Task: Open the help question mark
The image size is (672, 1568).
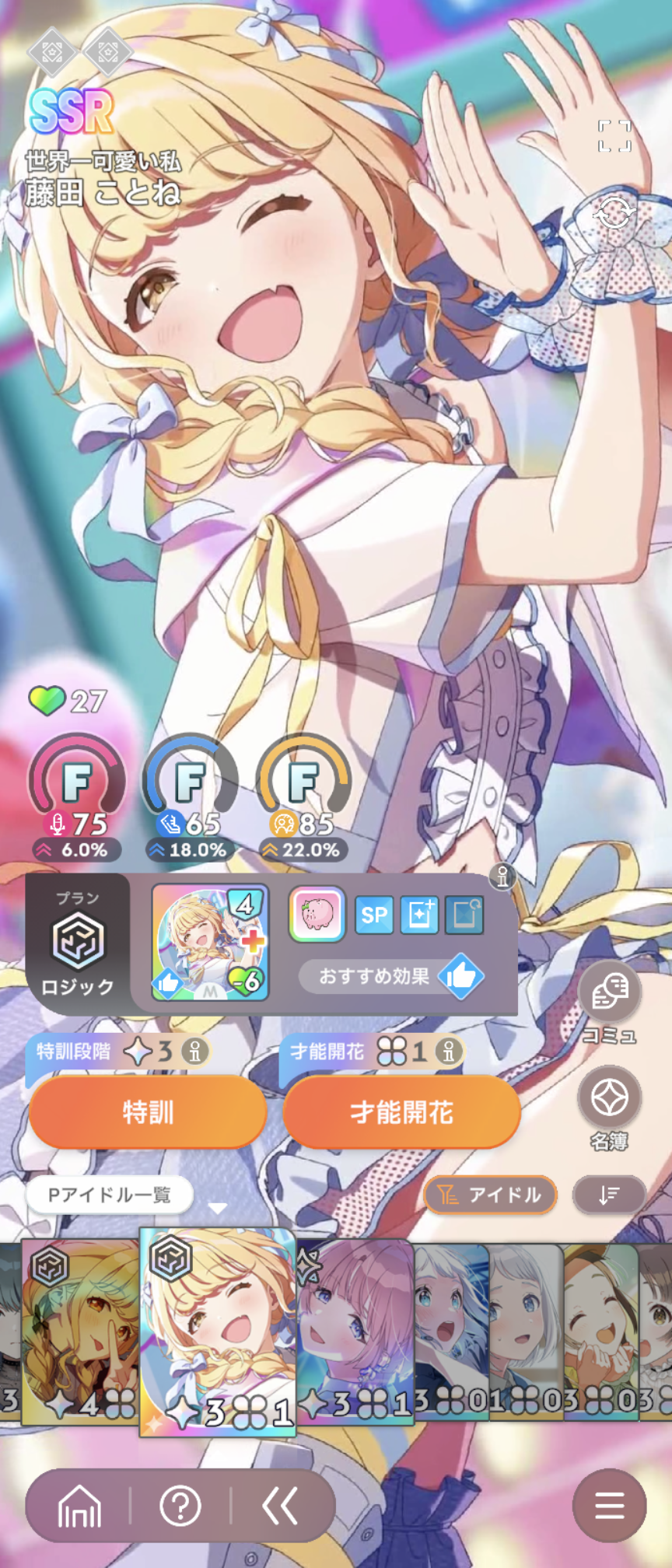Action: point(180,1507)
